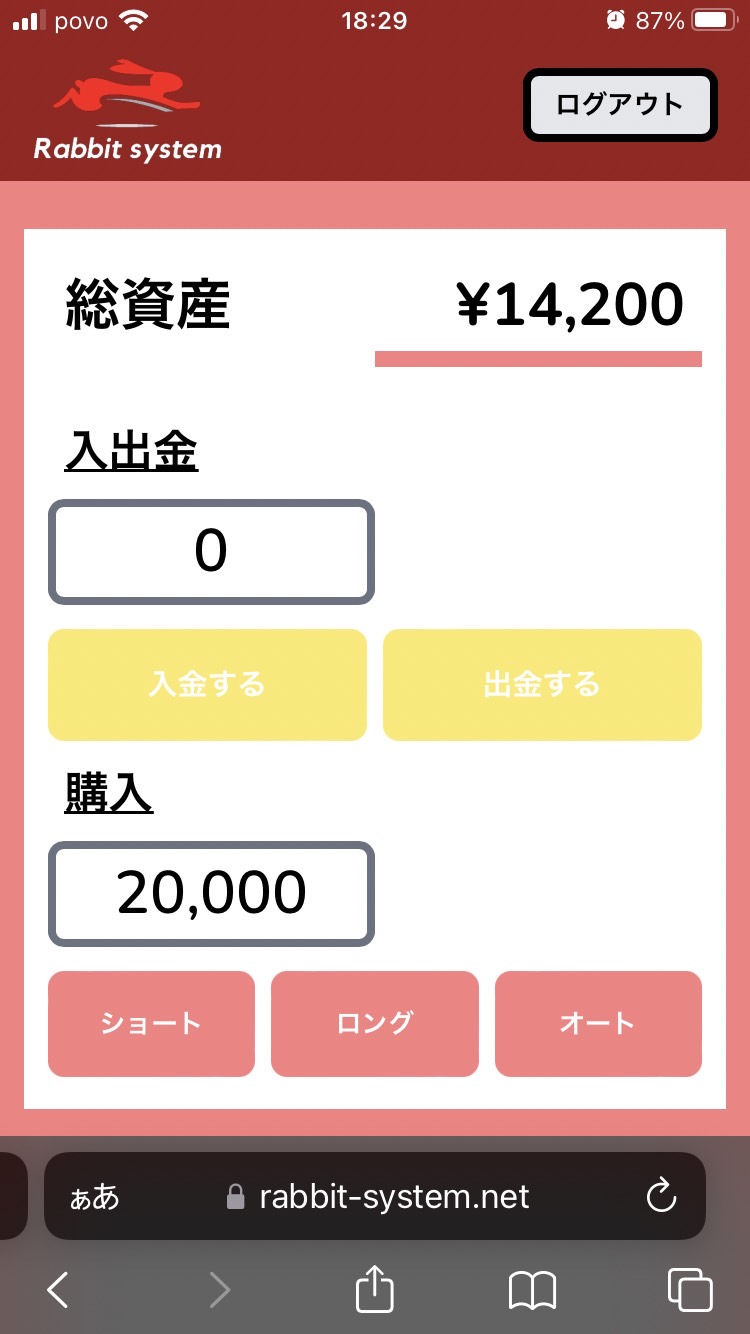750x1334 pixels.
Task: Tap the ログアウト button
Action: coord(620,105)
